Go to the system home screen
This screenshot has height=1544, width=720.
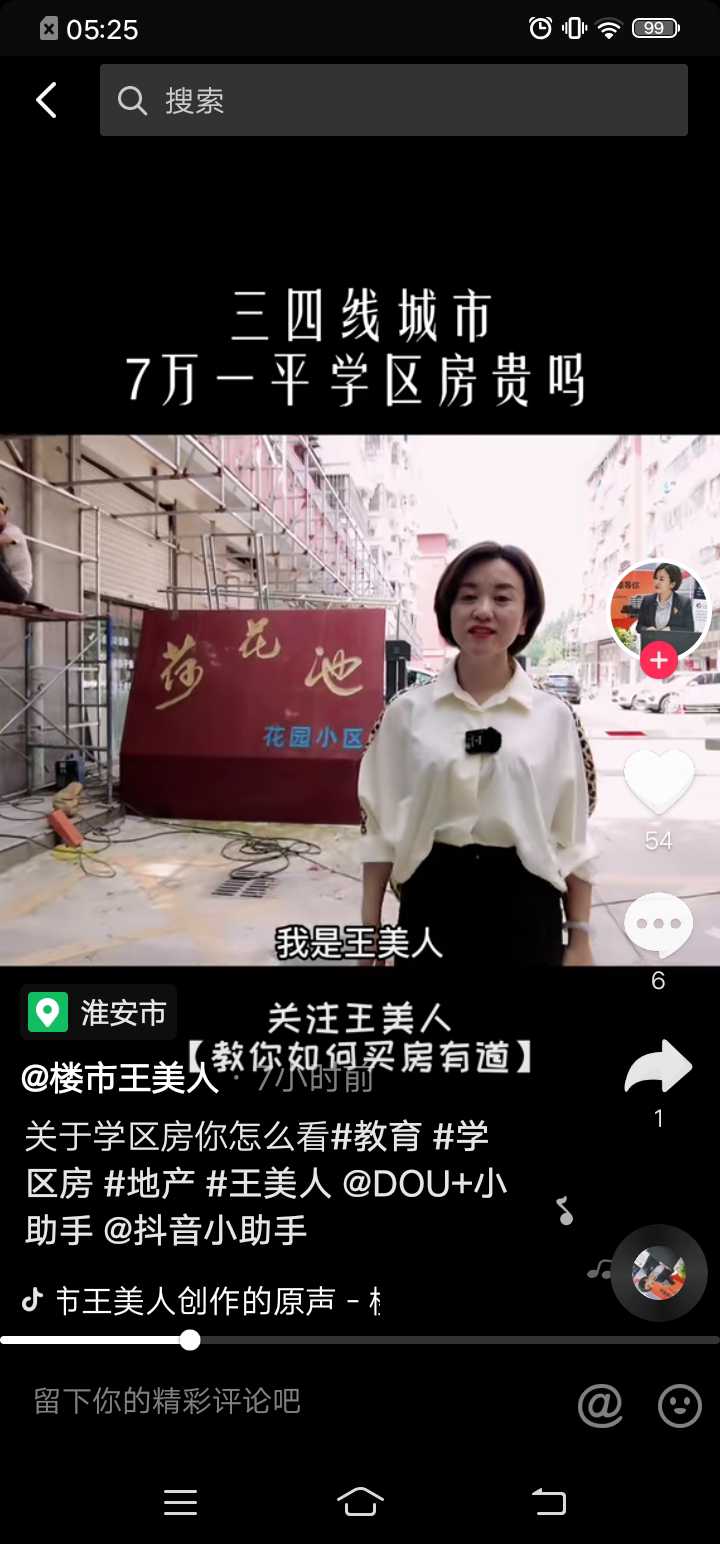point(360,1501)
